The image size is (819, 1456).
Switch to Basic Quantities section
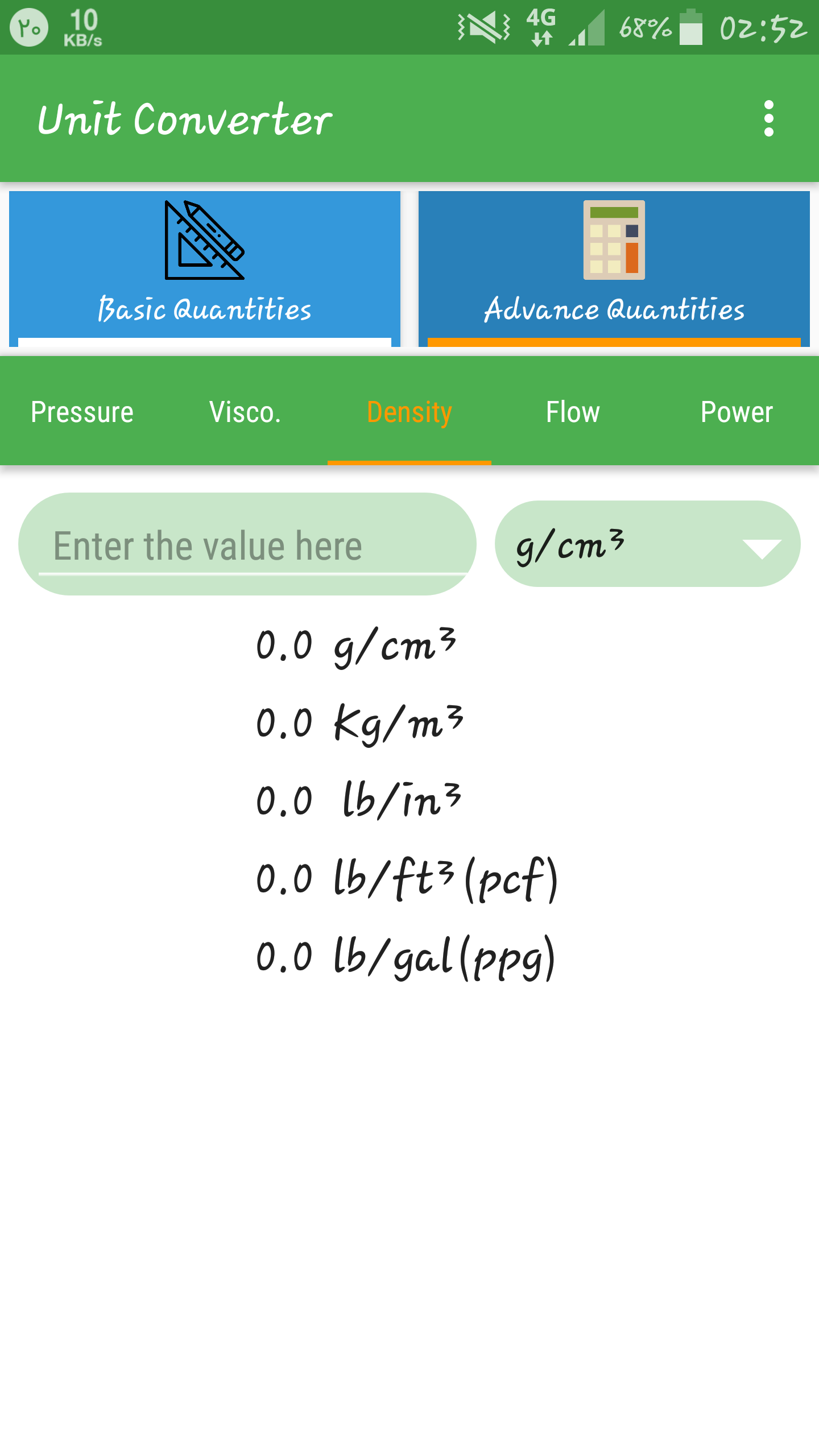coord(205,268)
